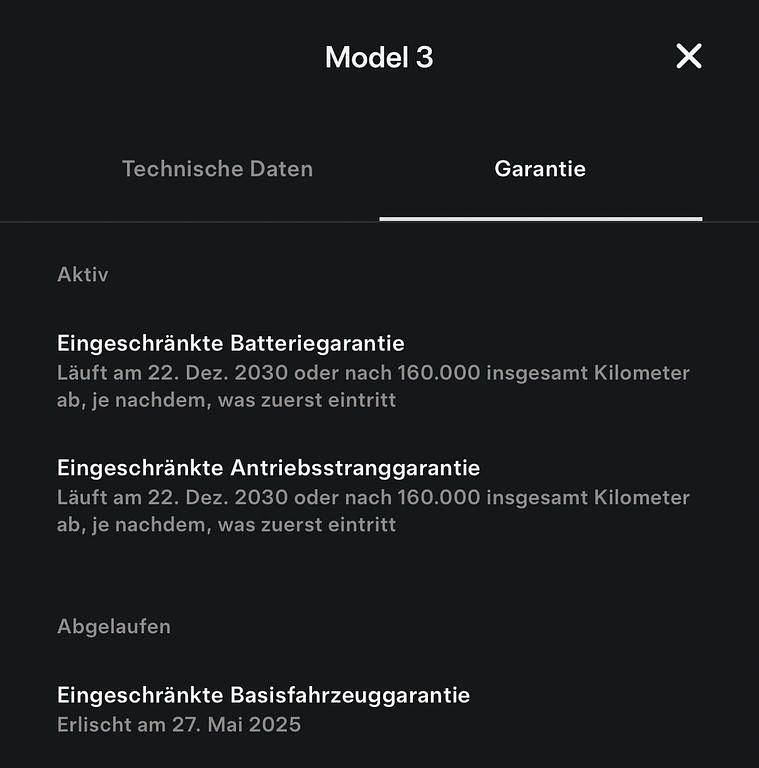
Task: Select the Garantie tab
Action: pyautogui.click(x=540, y=169)
